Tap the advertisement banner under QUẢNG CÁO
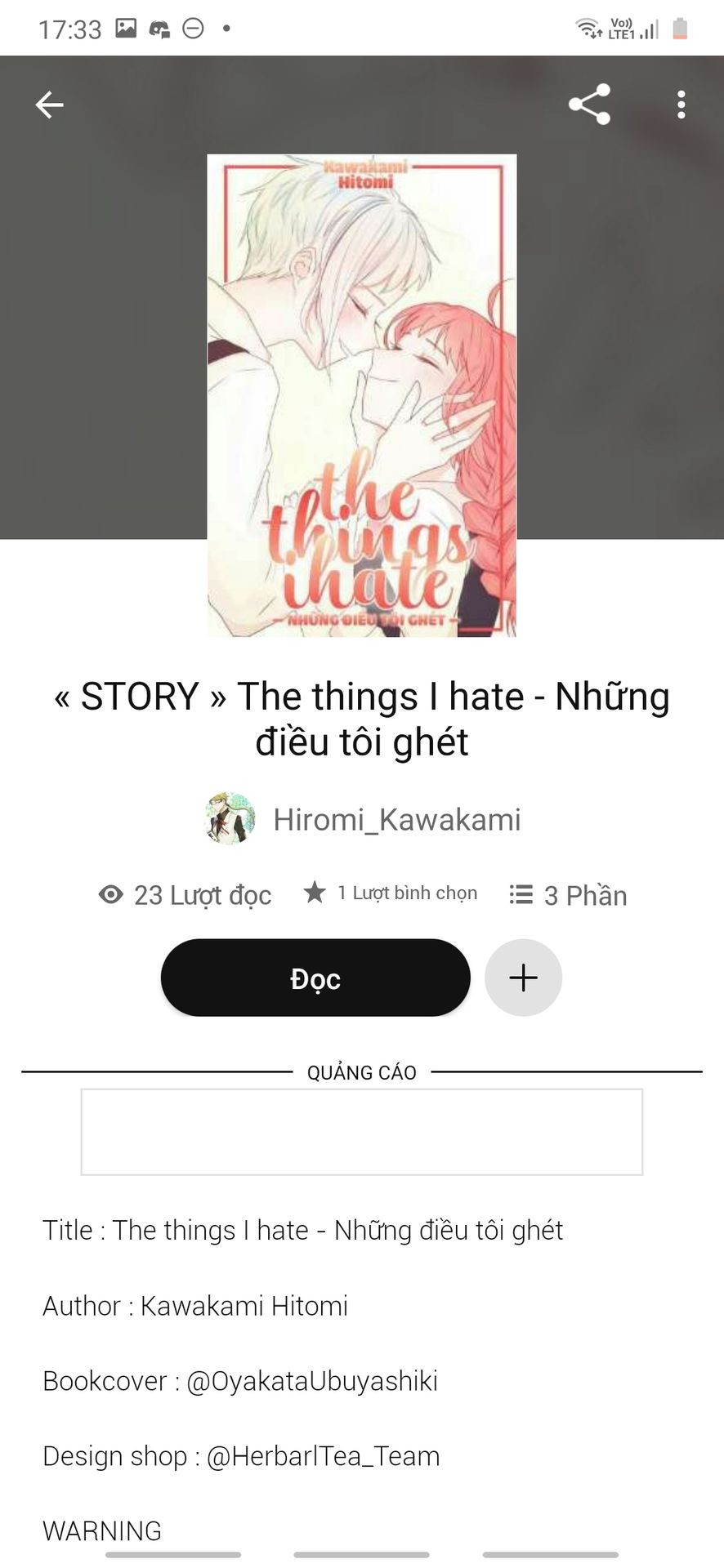Viewport: 724px width, 1568px height. 361,1132
